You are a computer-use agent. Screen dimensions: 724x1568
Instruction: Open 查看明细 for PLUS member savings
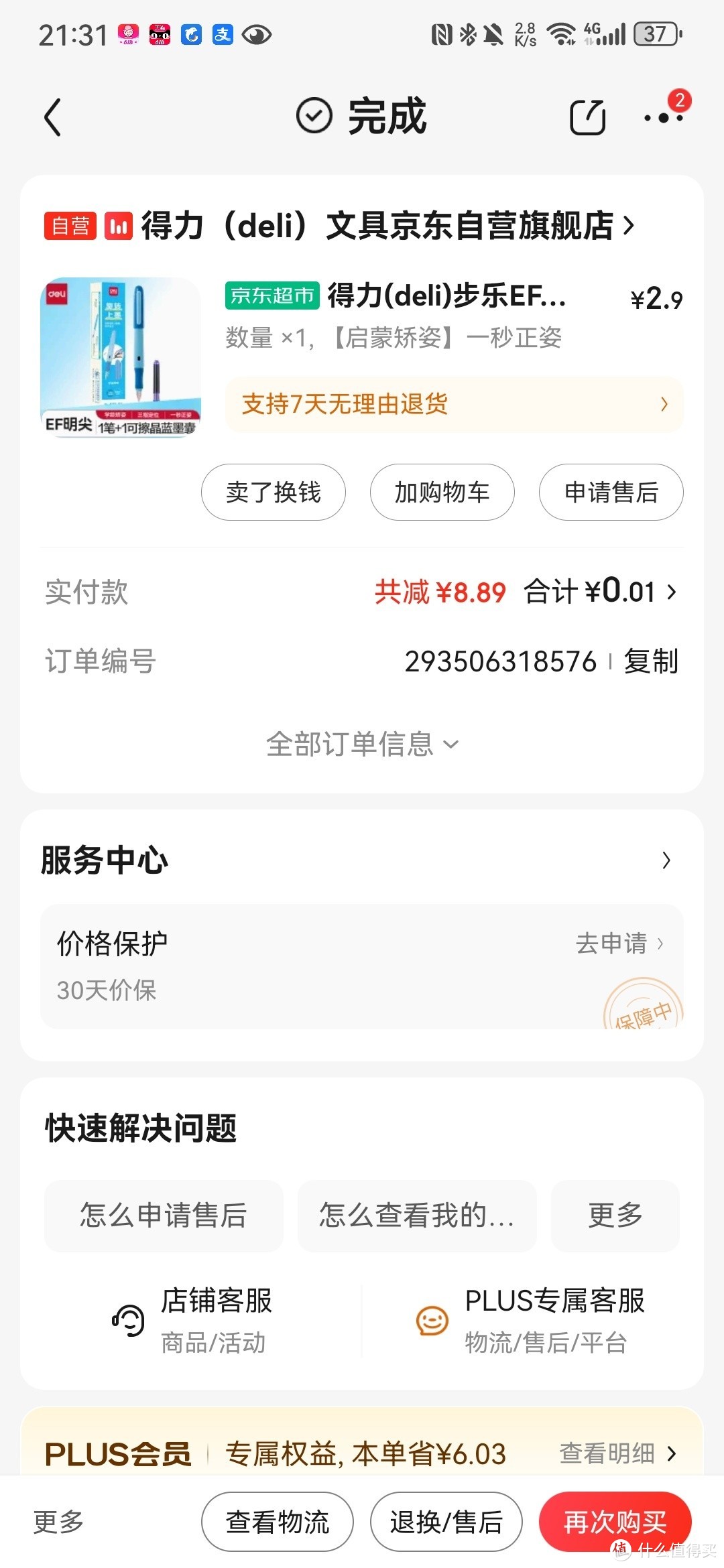[x=617, y=1453]
